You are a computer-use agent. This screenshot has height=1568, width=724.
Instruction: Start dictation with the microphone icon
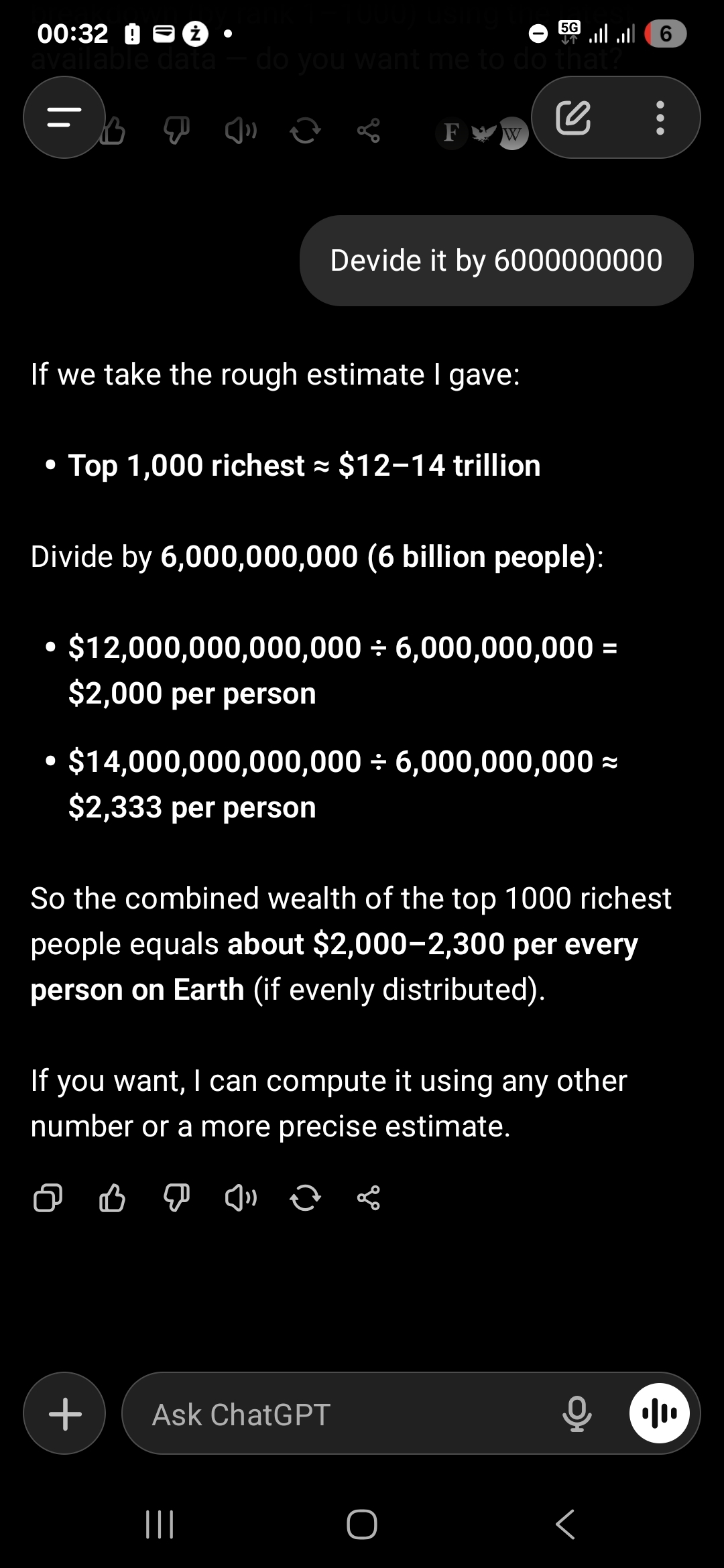tap(577, 1414)
